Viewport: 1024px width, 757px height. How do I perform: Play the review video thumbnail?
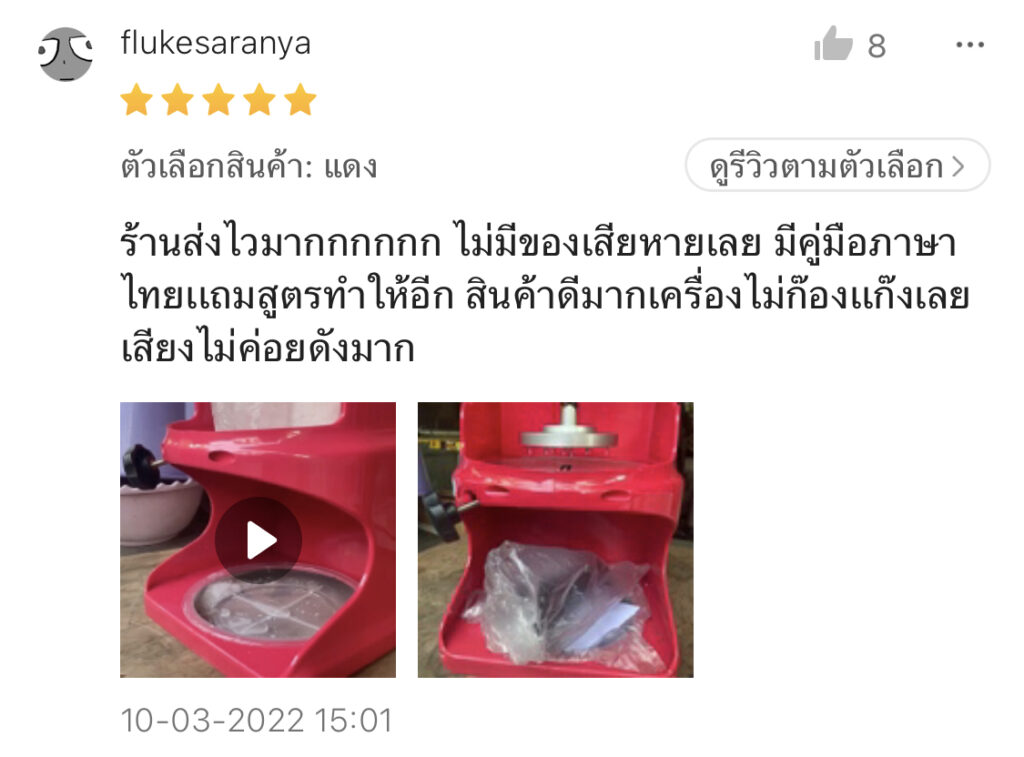pyautogui.click(x=258, y=540)
